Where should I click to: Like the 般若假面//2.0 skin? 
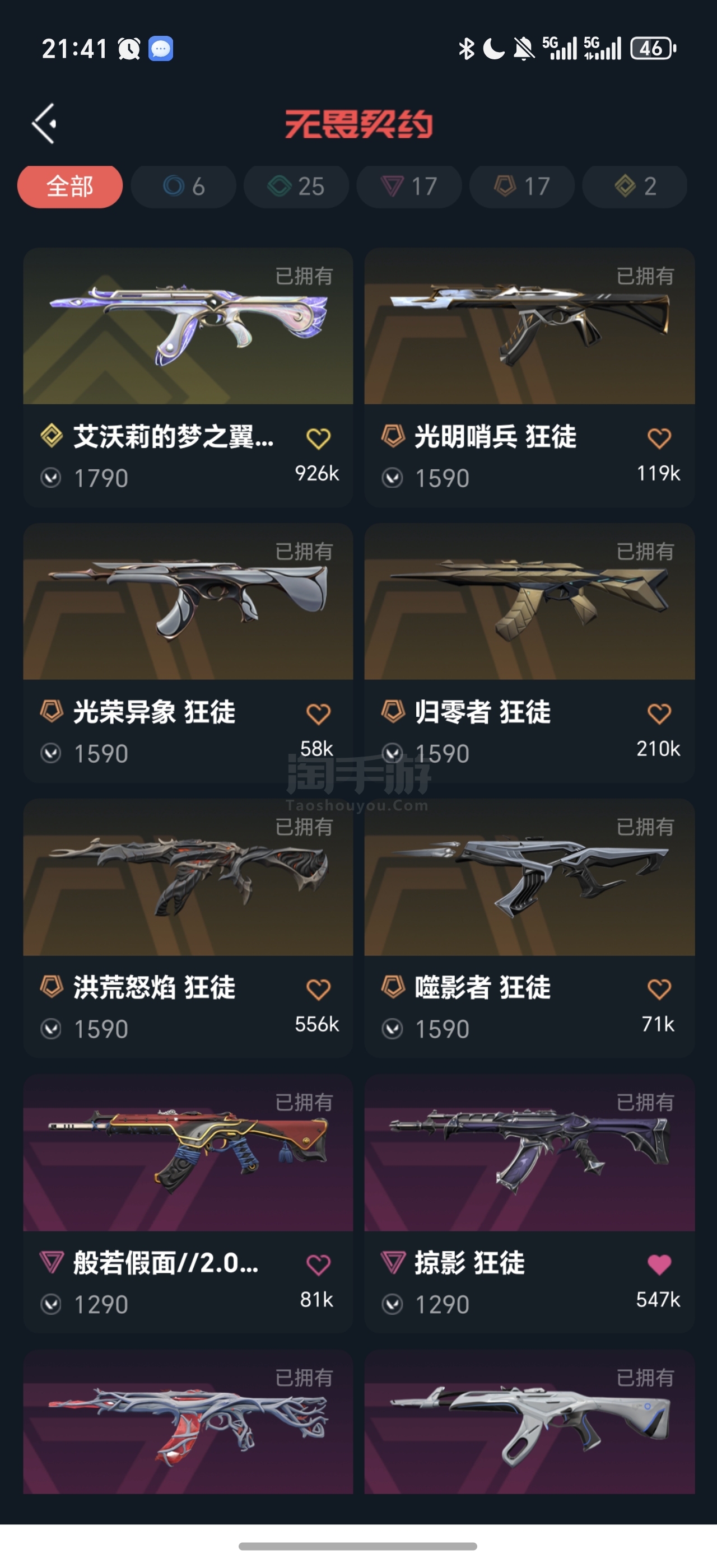click(x=318, y=1265)
